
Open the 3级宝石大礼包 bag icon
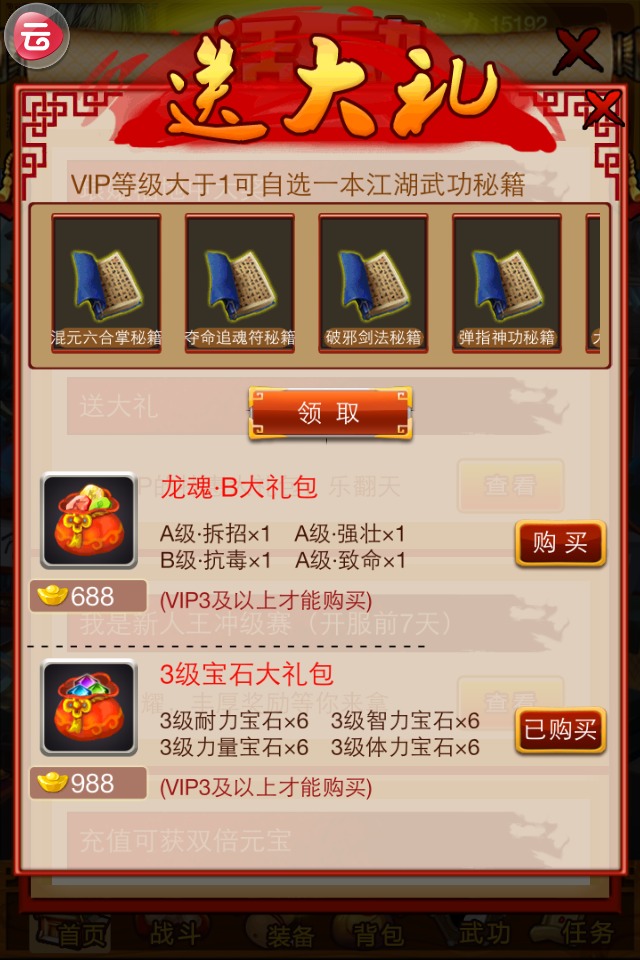(x=88, y=707)
